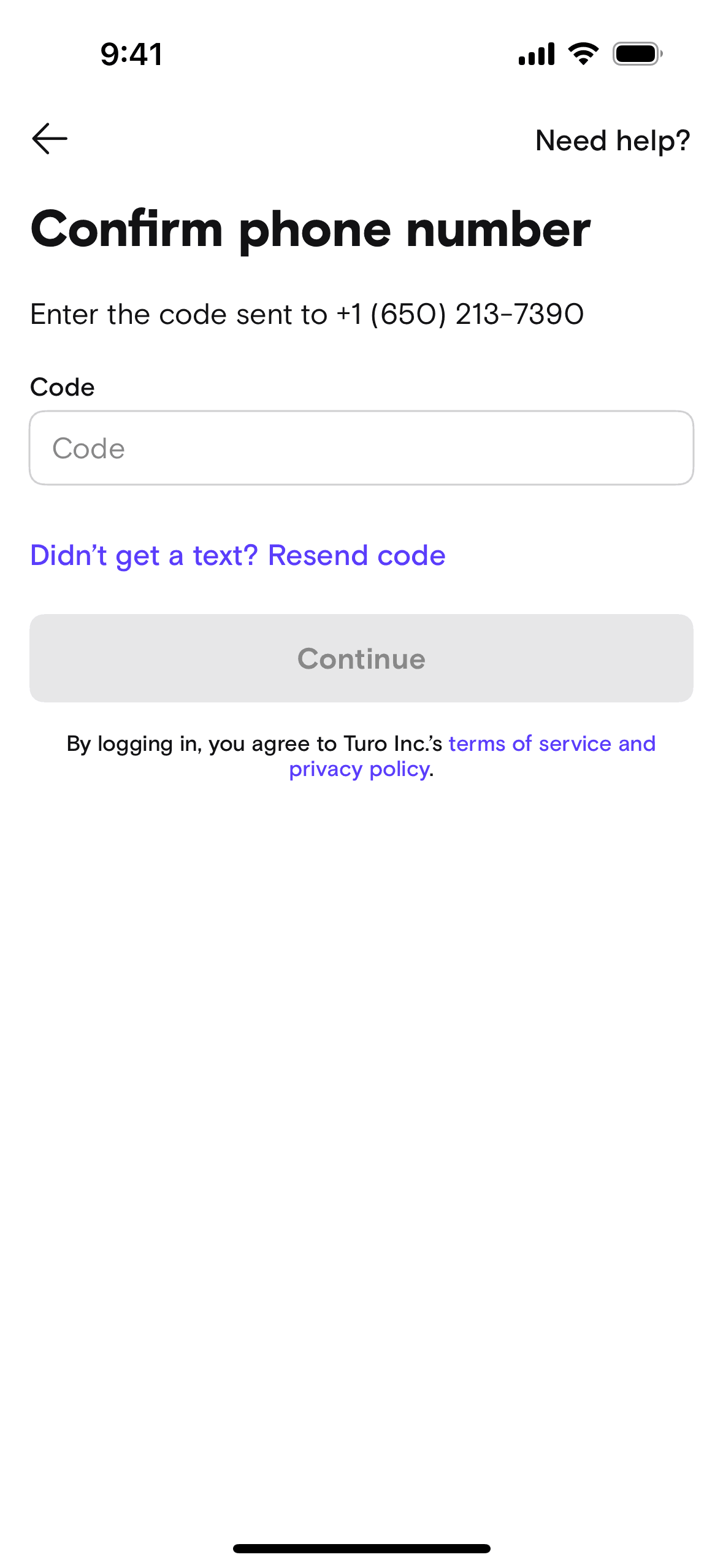Go back using the arrow icon
Screen dimensions: 723x1568
point(50,139)
